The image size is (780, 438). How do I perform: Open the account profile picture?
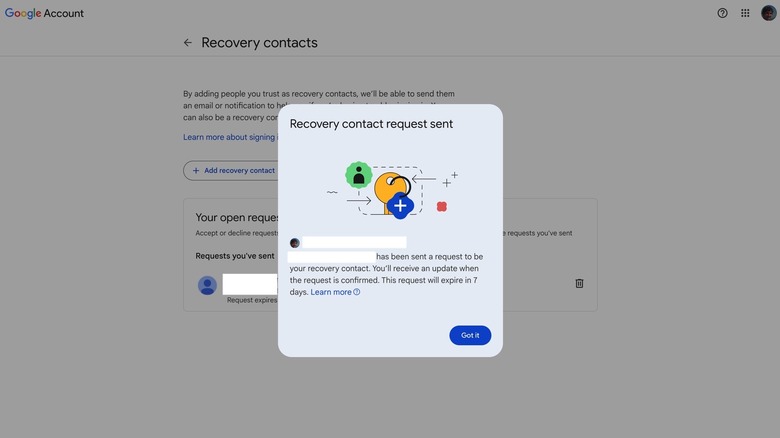768,13
